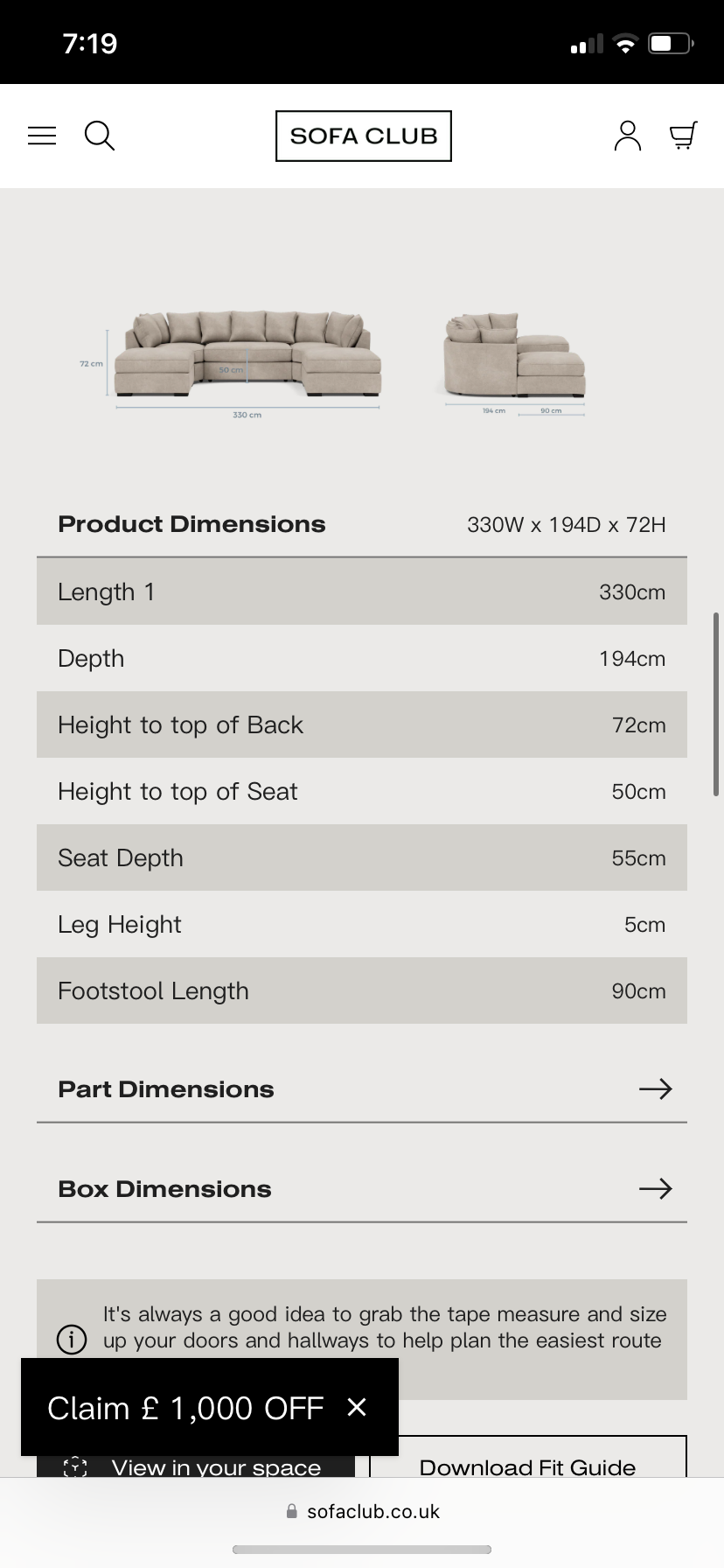This screenshot has width=724, height=1568.
Task: Open the hamburger menu
Action: pyautogui.click(x=42, y=136)
